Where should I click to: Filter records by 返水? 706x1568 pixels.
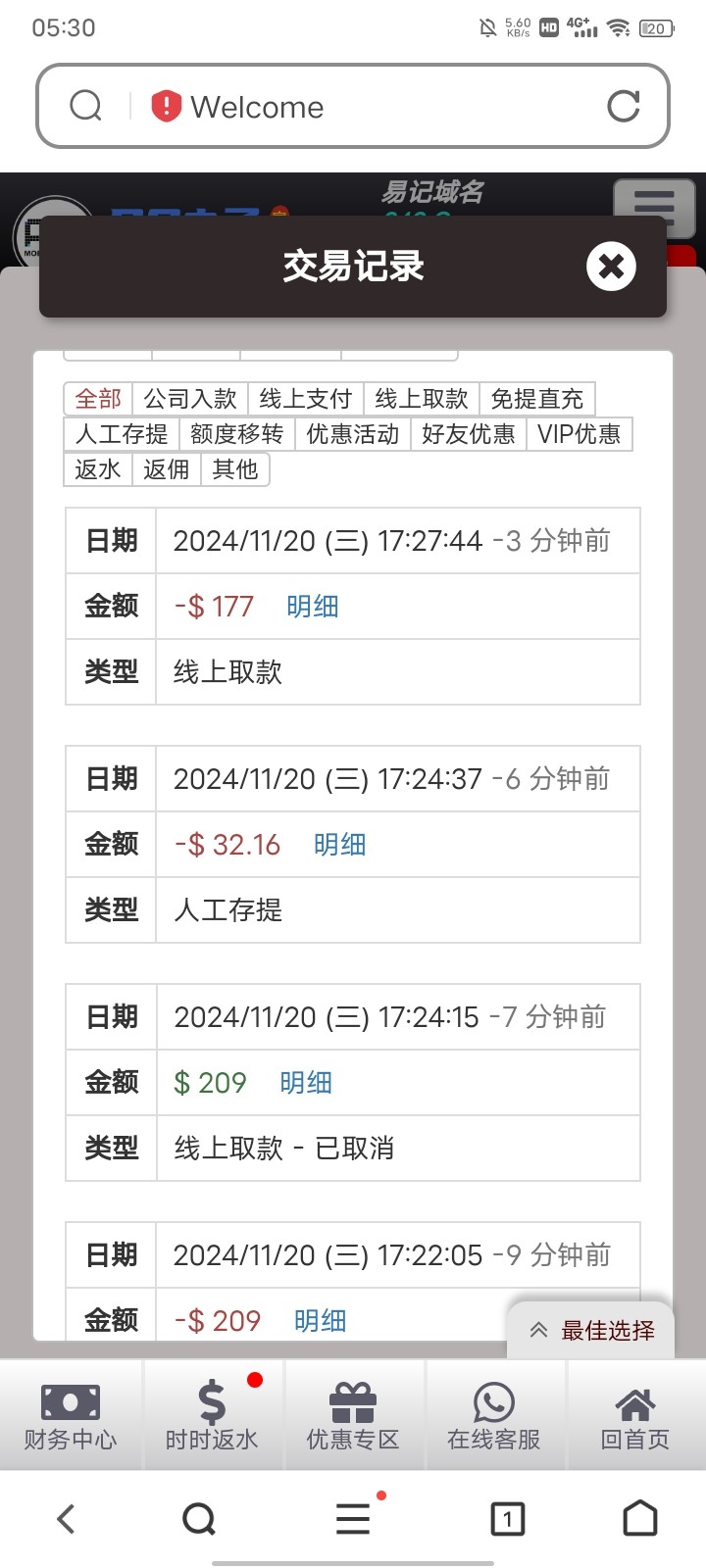tap(98, 469)
